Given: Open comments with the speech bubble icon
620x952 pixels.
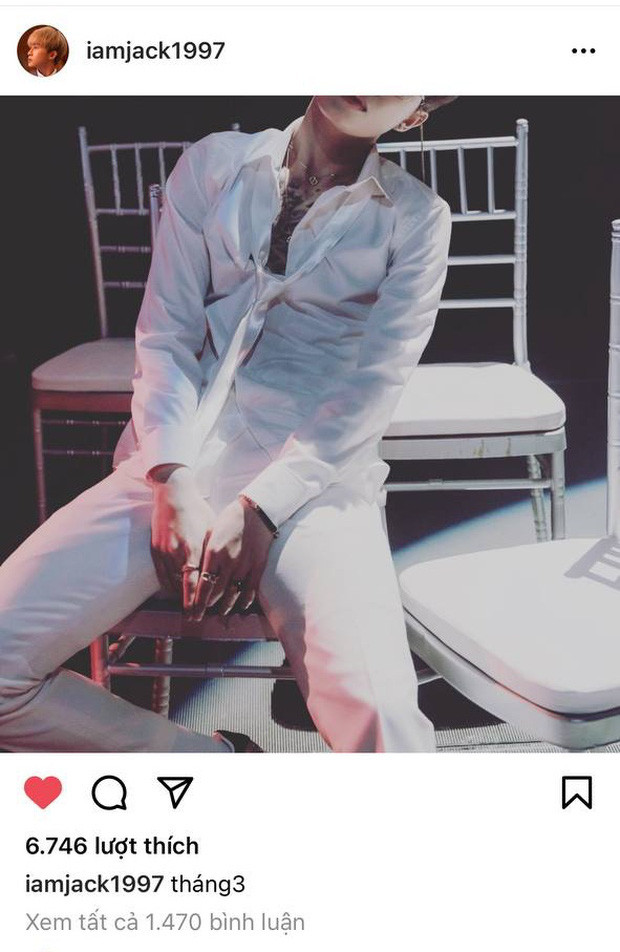Looking at the screenshot, I should point(109,793).
